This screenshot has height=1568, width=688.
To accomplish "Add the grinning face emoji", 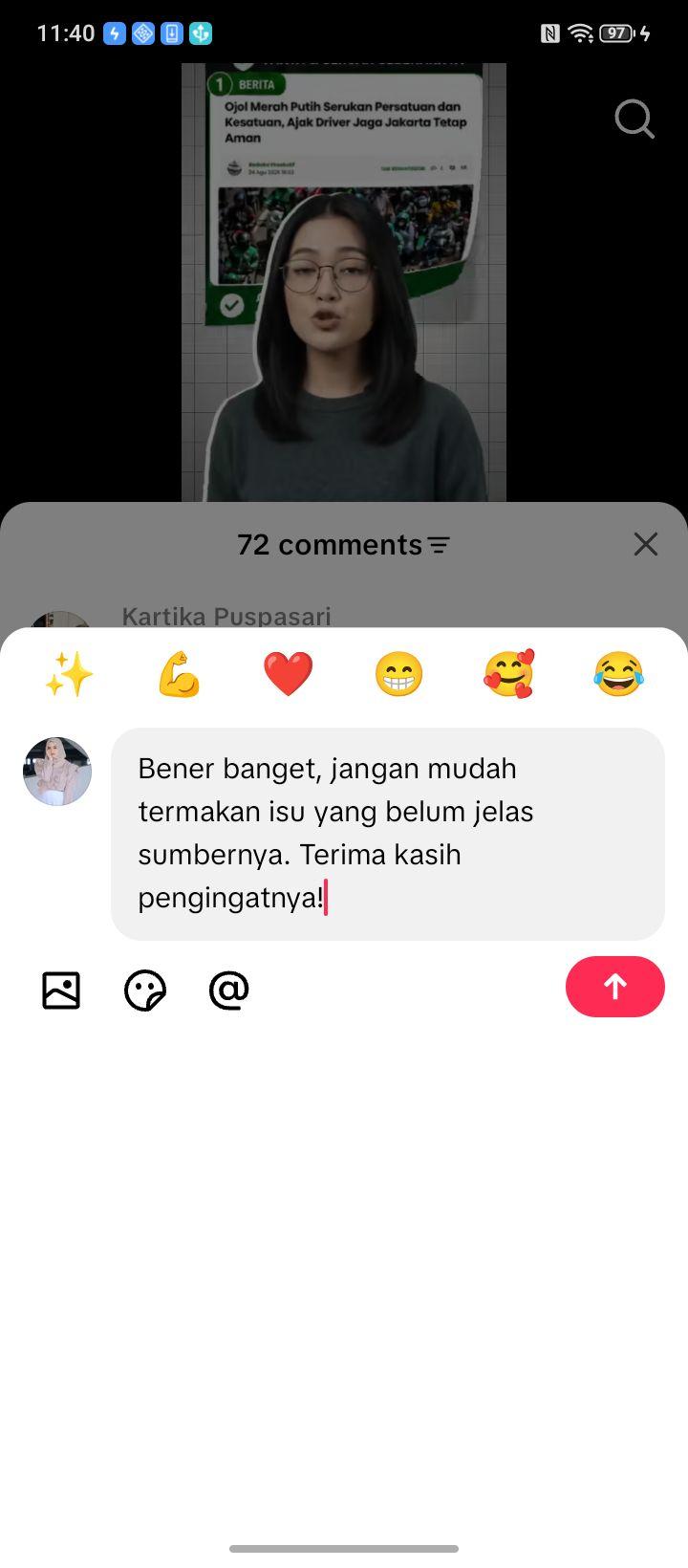I will coord(398,674).
